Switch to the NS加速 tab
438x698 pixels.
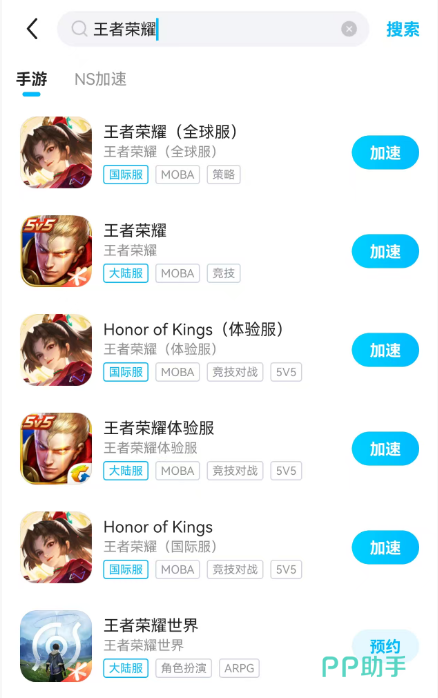click(100, 79)
